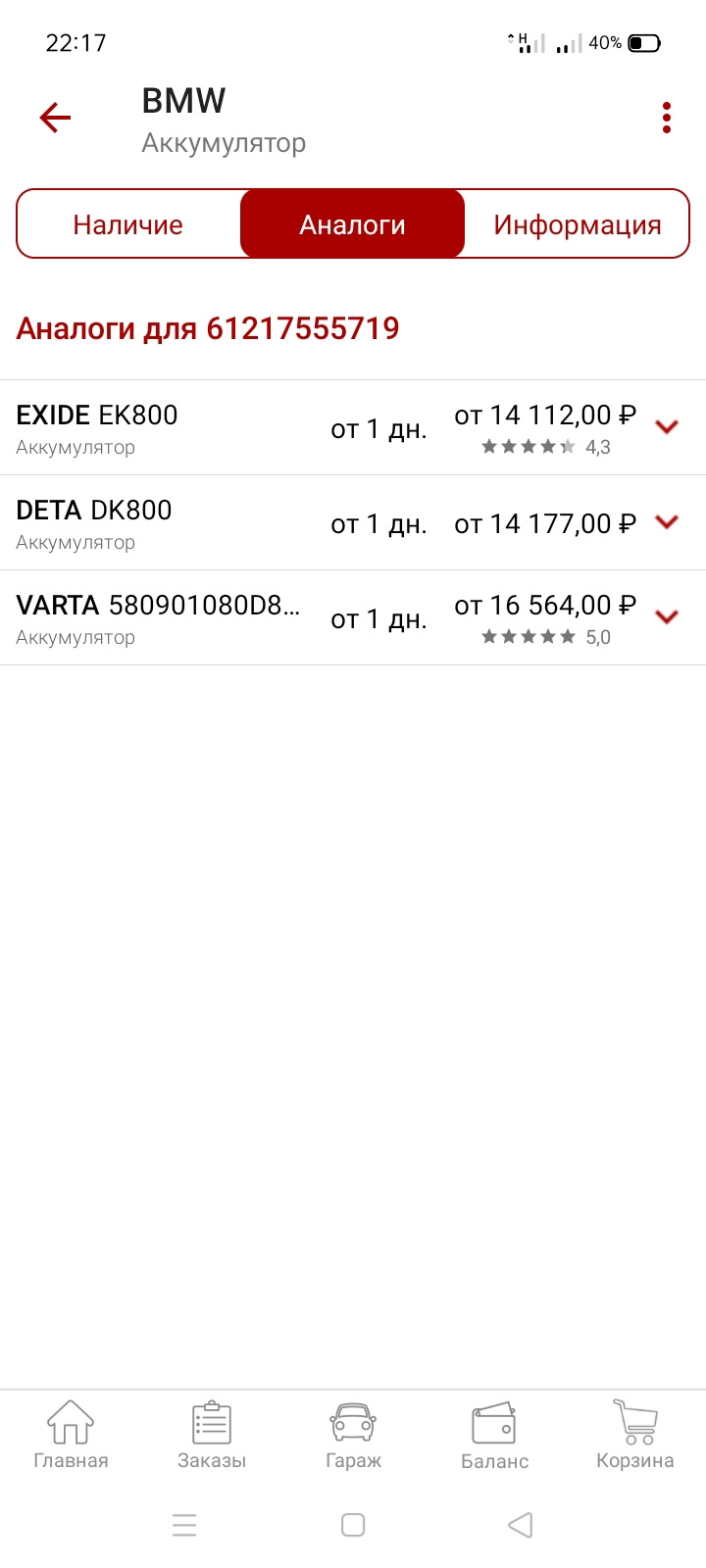Screen dimensions: 706x1568
Task: Open the three-dot overflow menu
Action: (x=667, y=119)
